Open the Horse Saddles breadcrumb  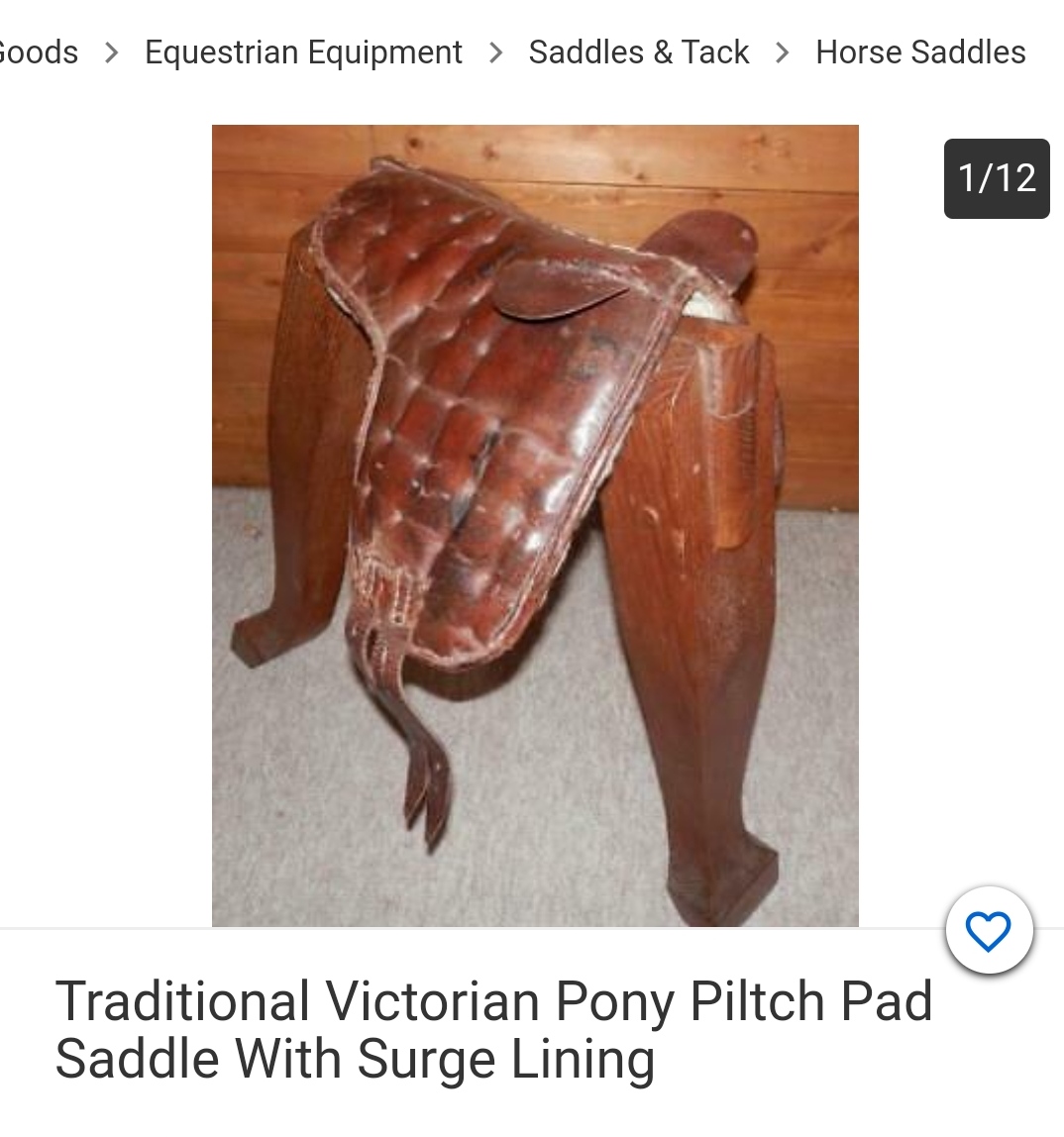[x=920, y=52]
